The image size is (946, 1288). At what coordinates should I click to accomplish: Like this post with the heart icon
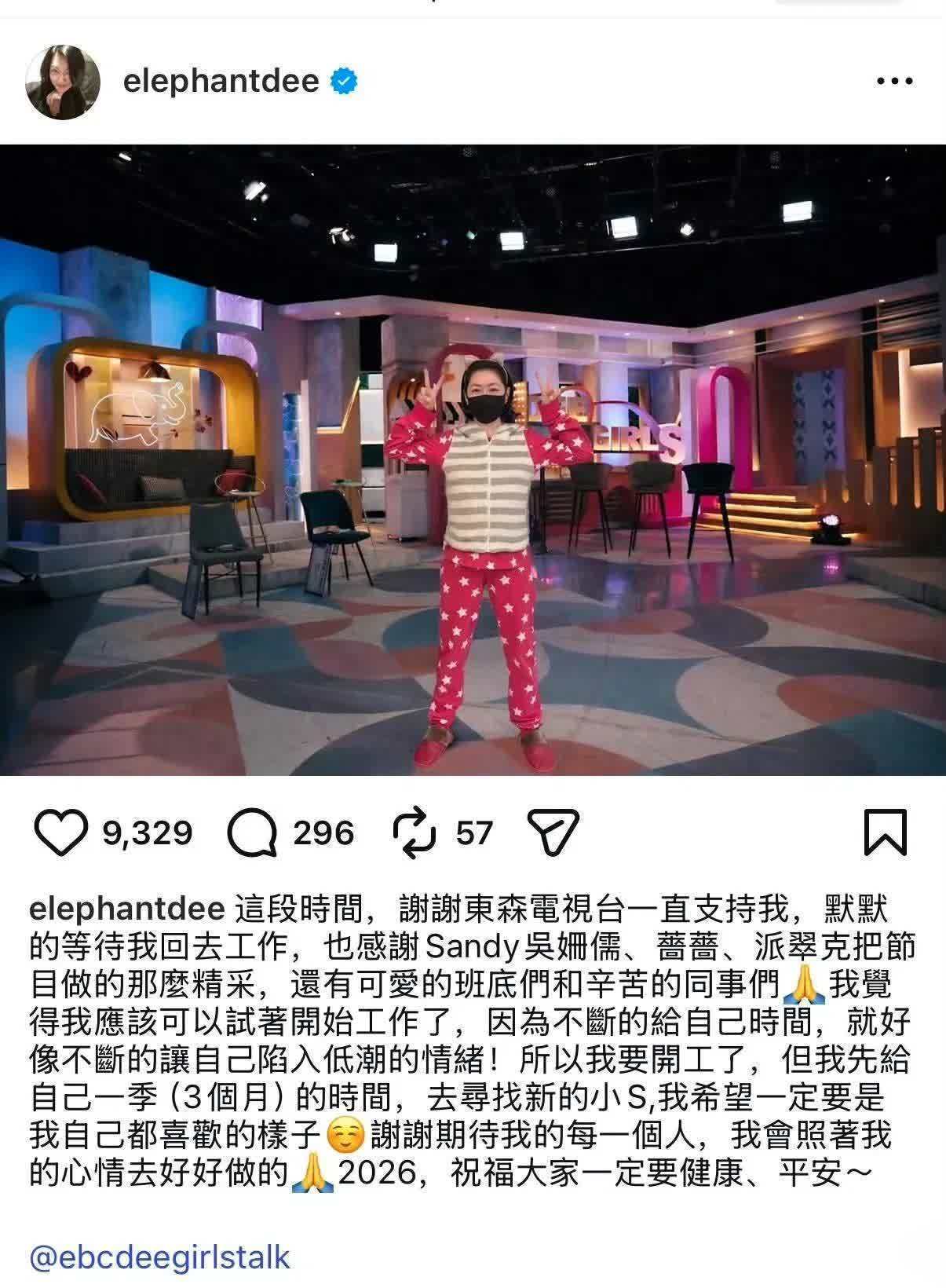click(x=60, y=832)
